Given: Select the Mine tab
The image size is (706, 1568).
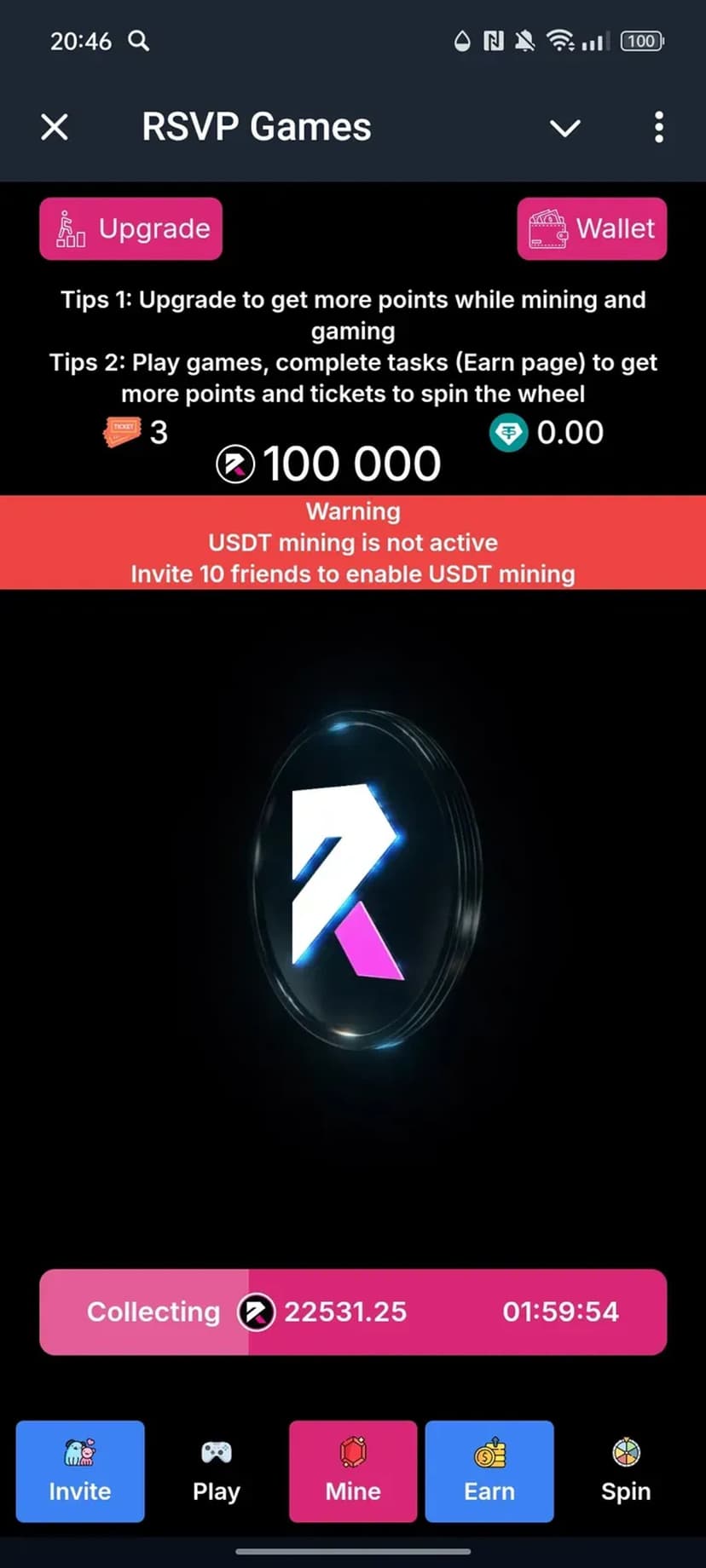Looking at the screenshot, I should coord(353,1471).
